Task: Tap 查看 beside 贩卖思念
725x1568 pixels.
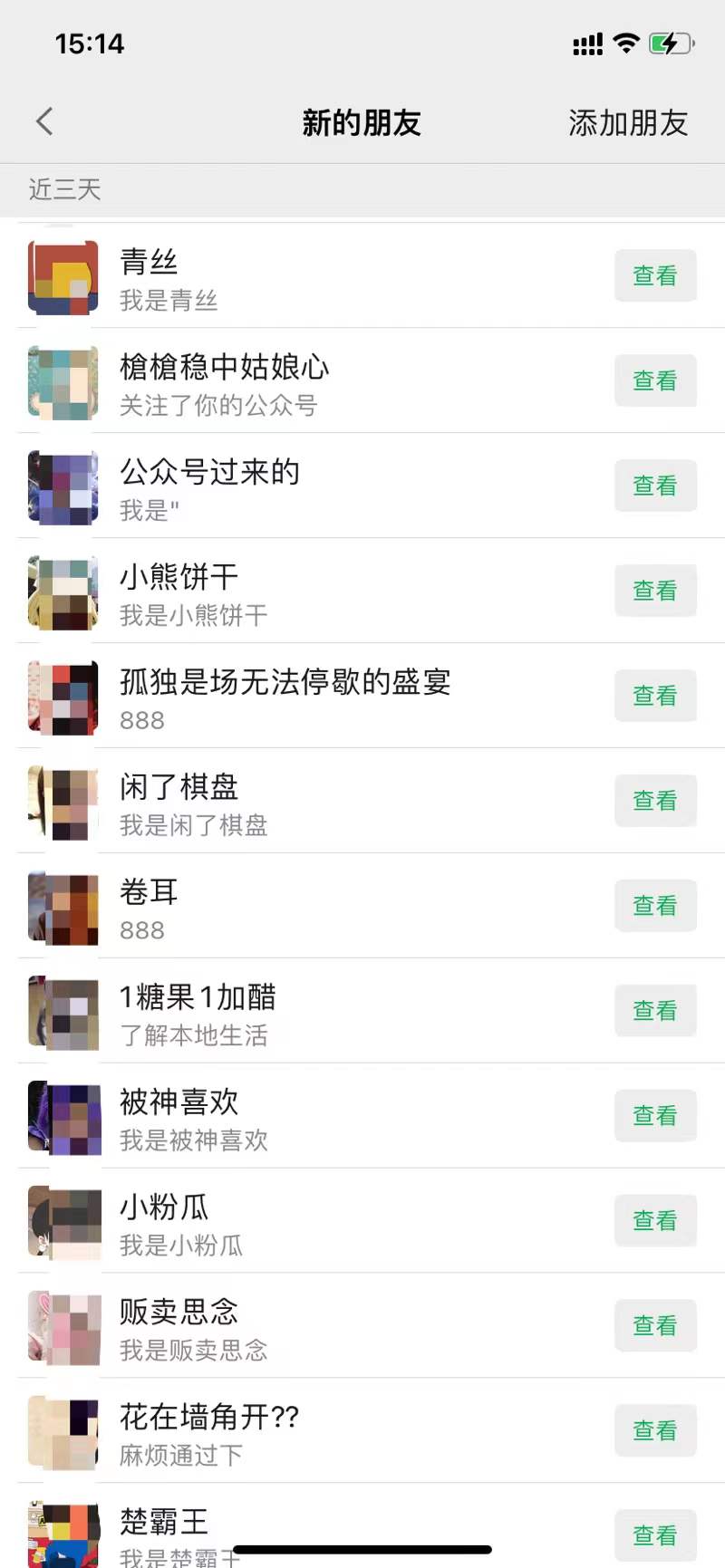Action: pyautogui.click(x=654, y=1326)
